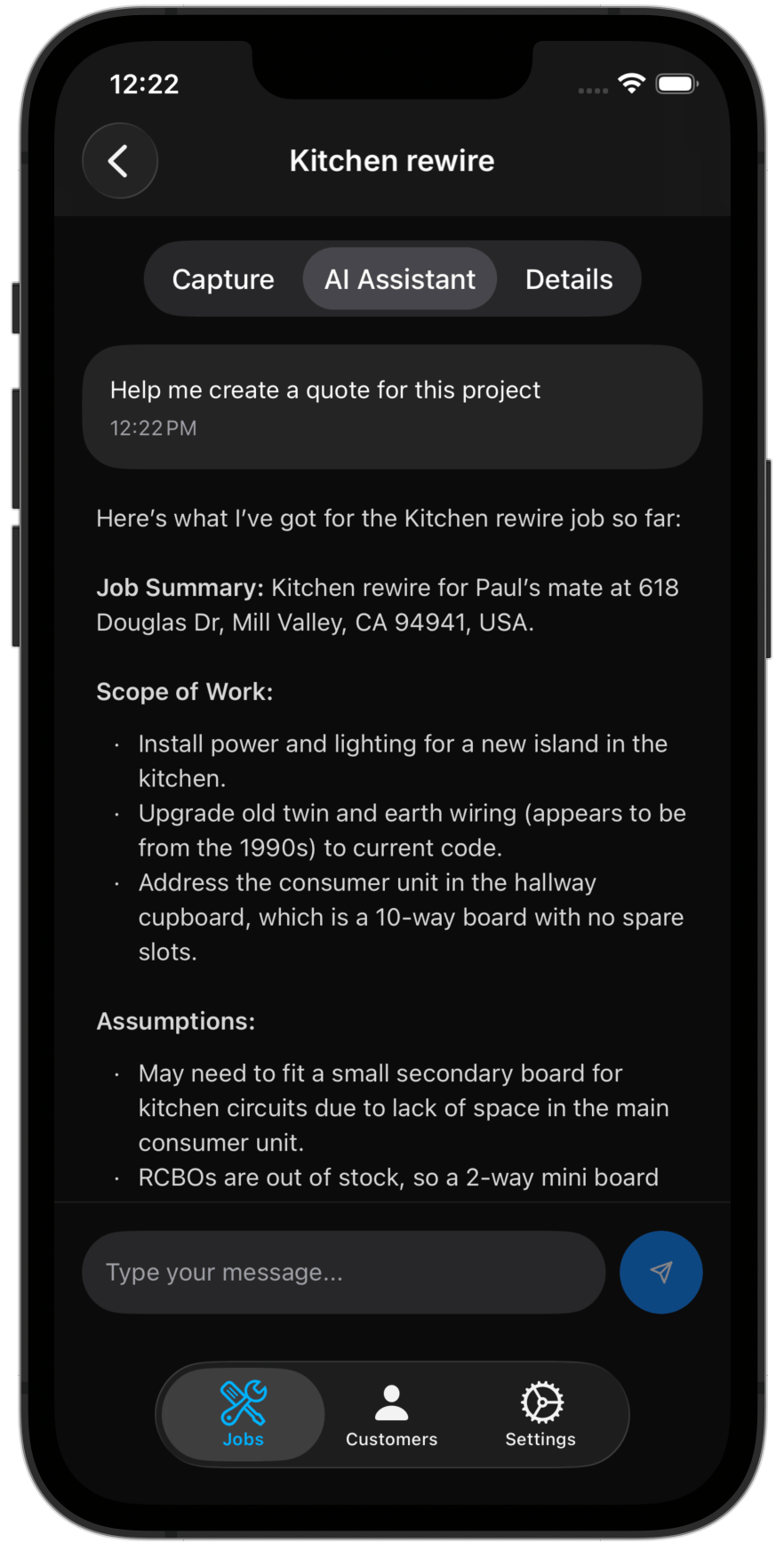Select the AI Assistant tab

point(399,278)
